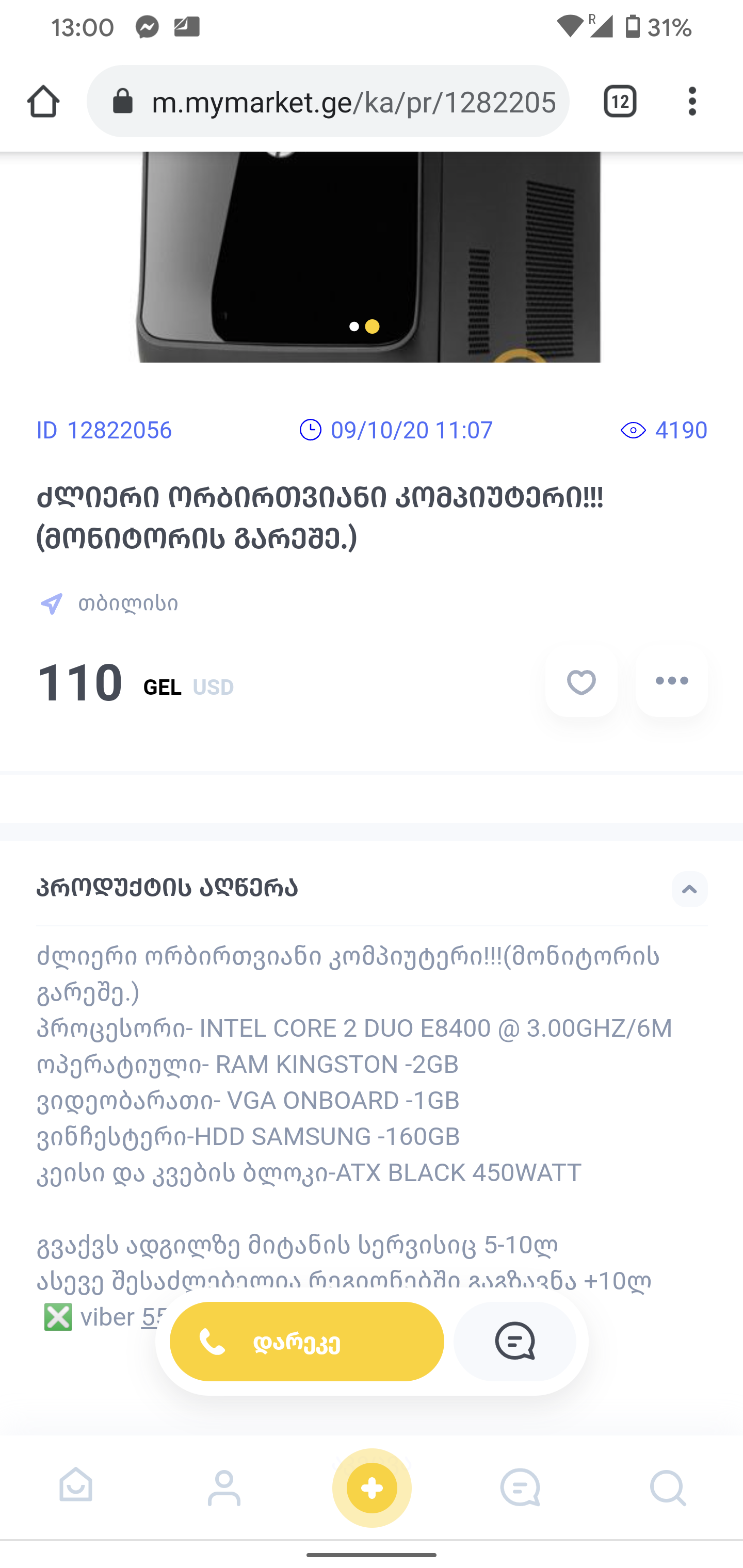Image resolution: width=743 pixels, height=1568 pixels.
Task: Message the seller via chat button
Action: click(514, 1342)
